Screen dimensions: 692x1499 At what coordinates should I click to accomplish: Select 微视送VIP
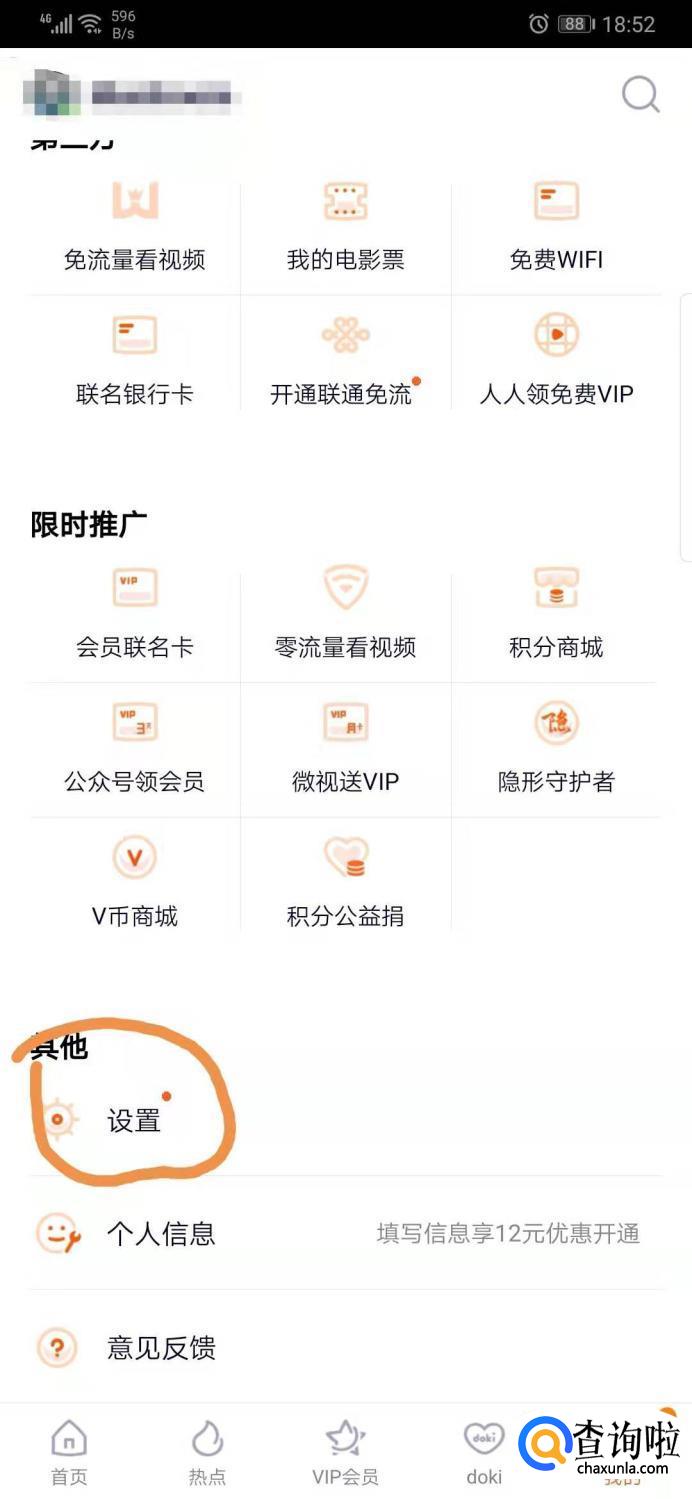(346, 750)
